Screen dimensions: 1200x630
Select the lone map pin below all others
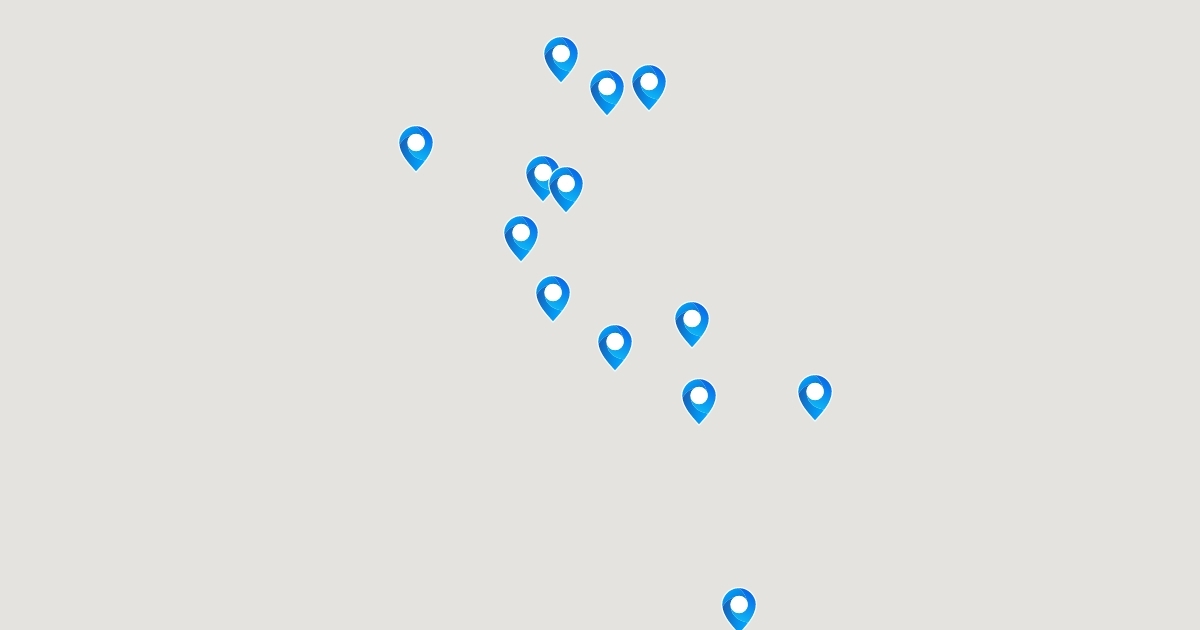[739, 607]
